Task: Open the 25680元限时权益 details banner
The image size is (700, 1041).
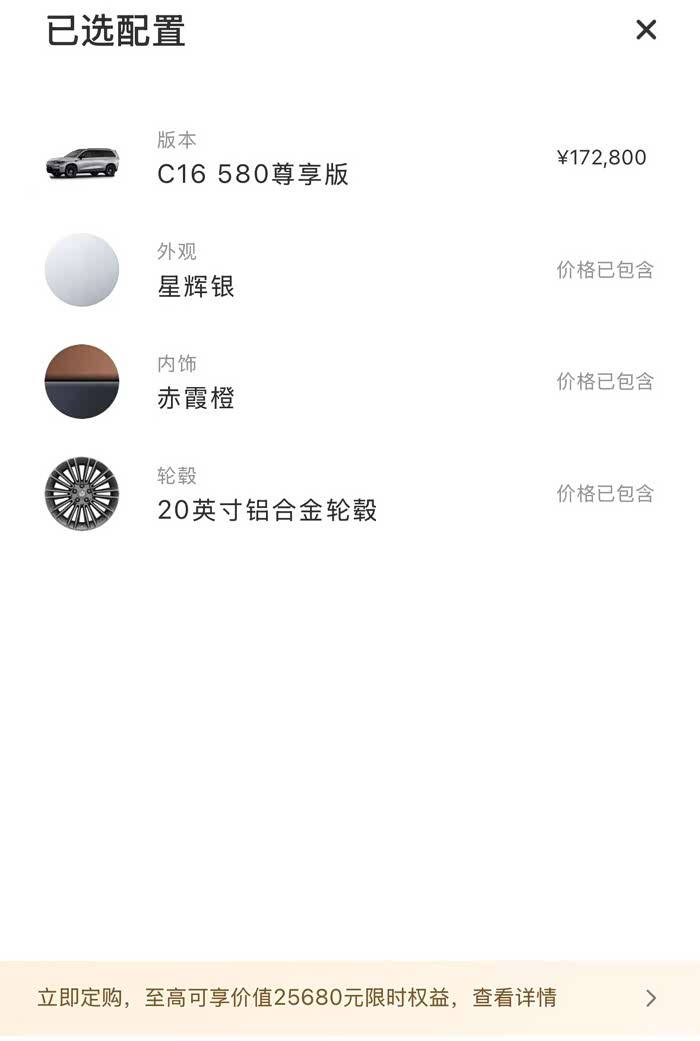Action: click(x=350, y=997)
